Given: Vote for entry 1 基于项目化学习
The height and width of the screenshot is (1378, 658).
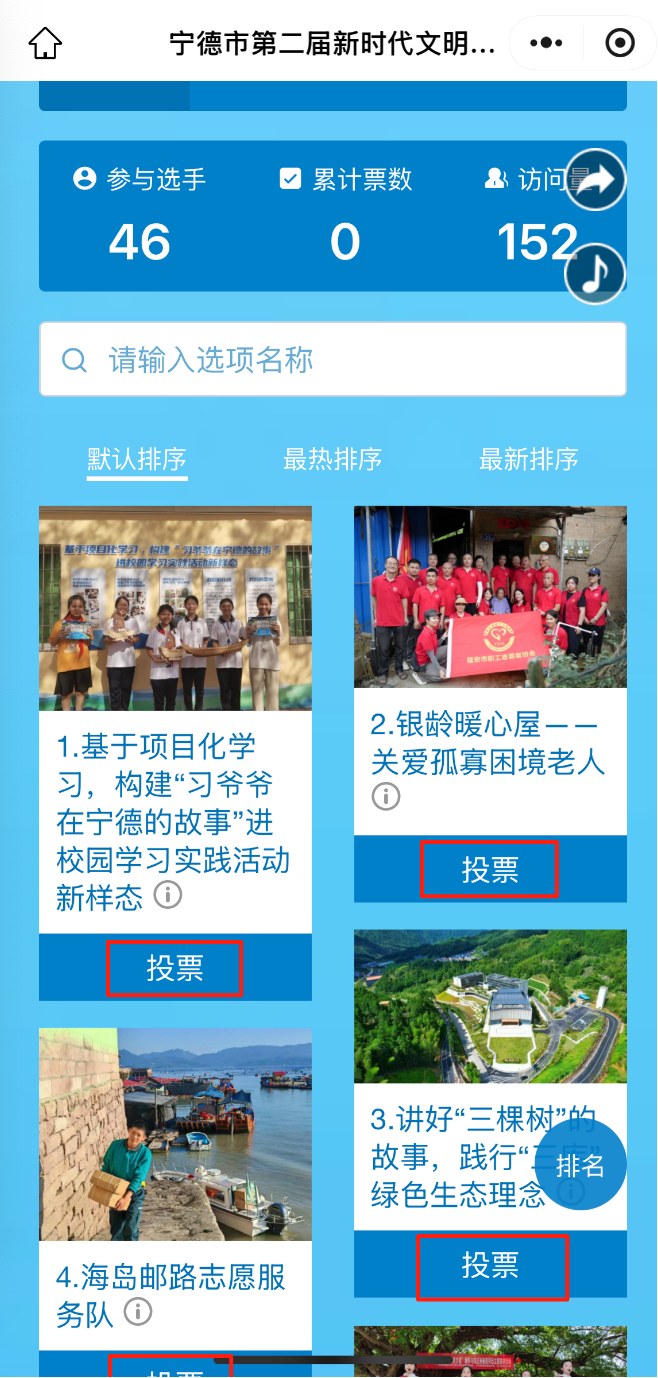Looking at the screenshot, I should pos(175,968).
